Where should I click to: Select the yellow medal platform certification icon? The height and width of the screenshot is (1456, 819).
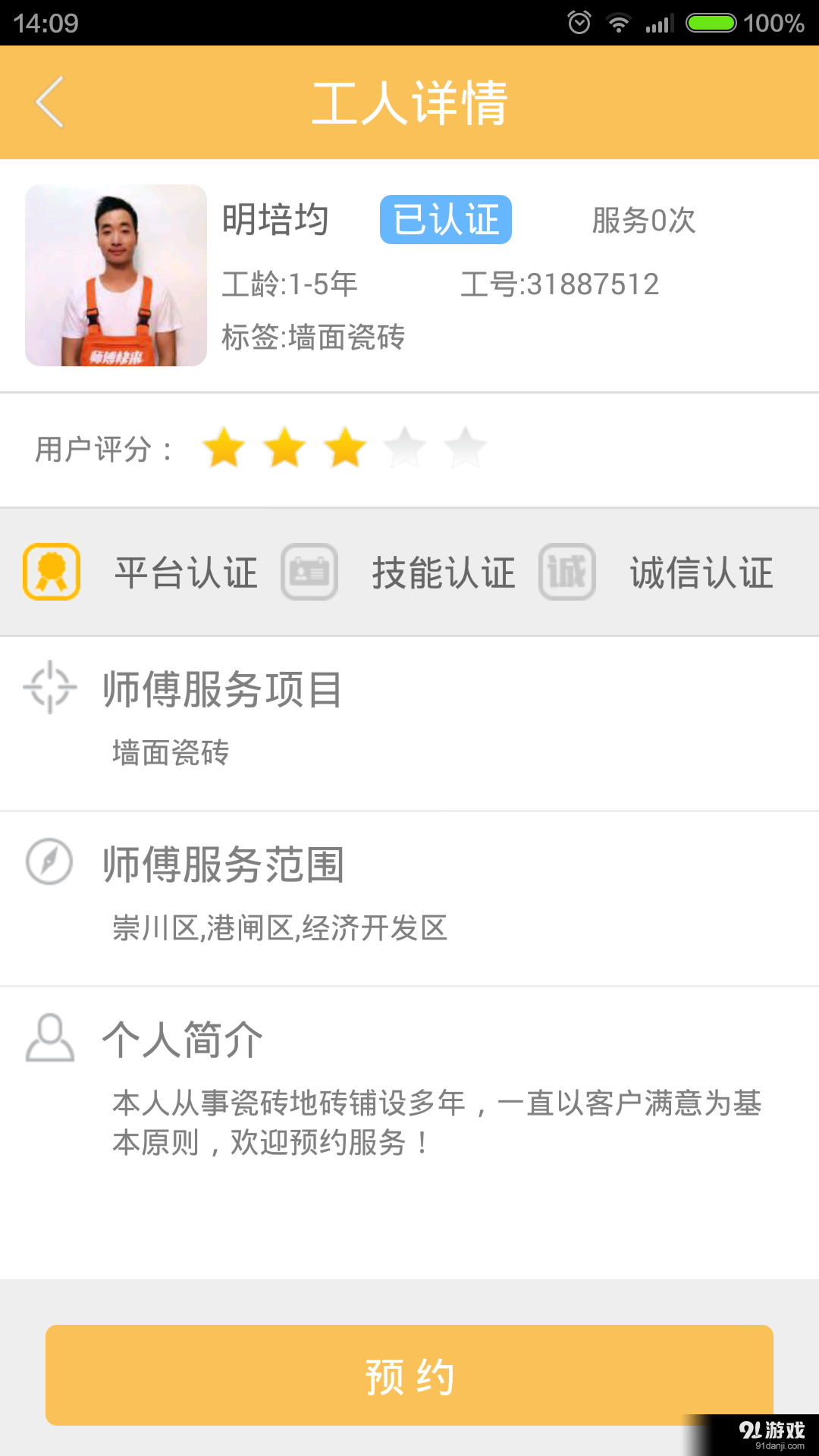52,572
